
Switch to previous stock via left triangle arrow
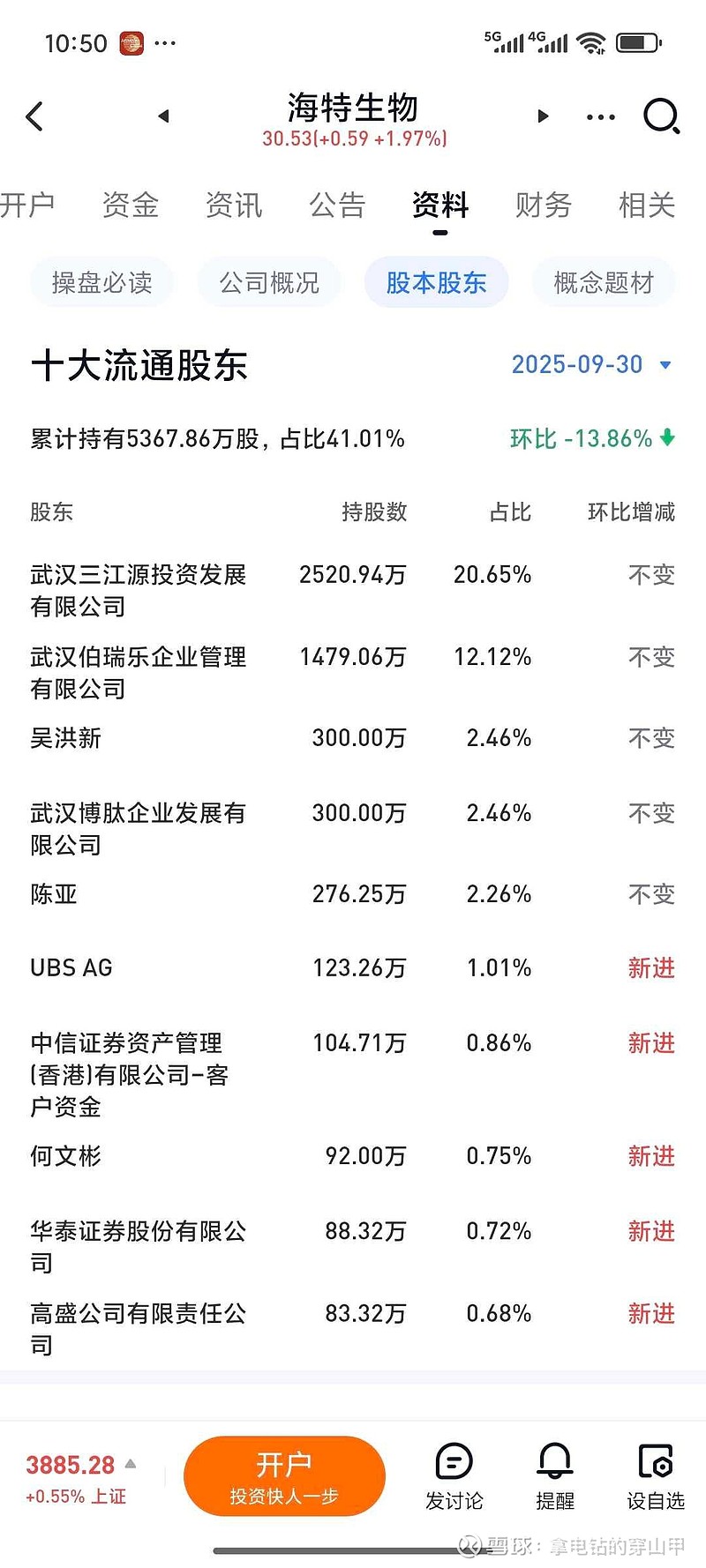click(164, 116)
